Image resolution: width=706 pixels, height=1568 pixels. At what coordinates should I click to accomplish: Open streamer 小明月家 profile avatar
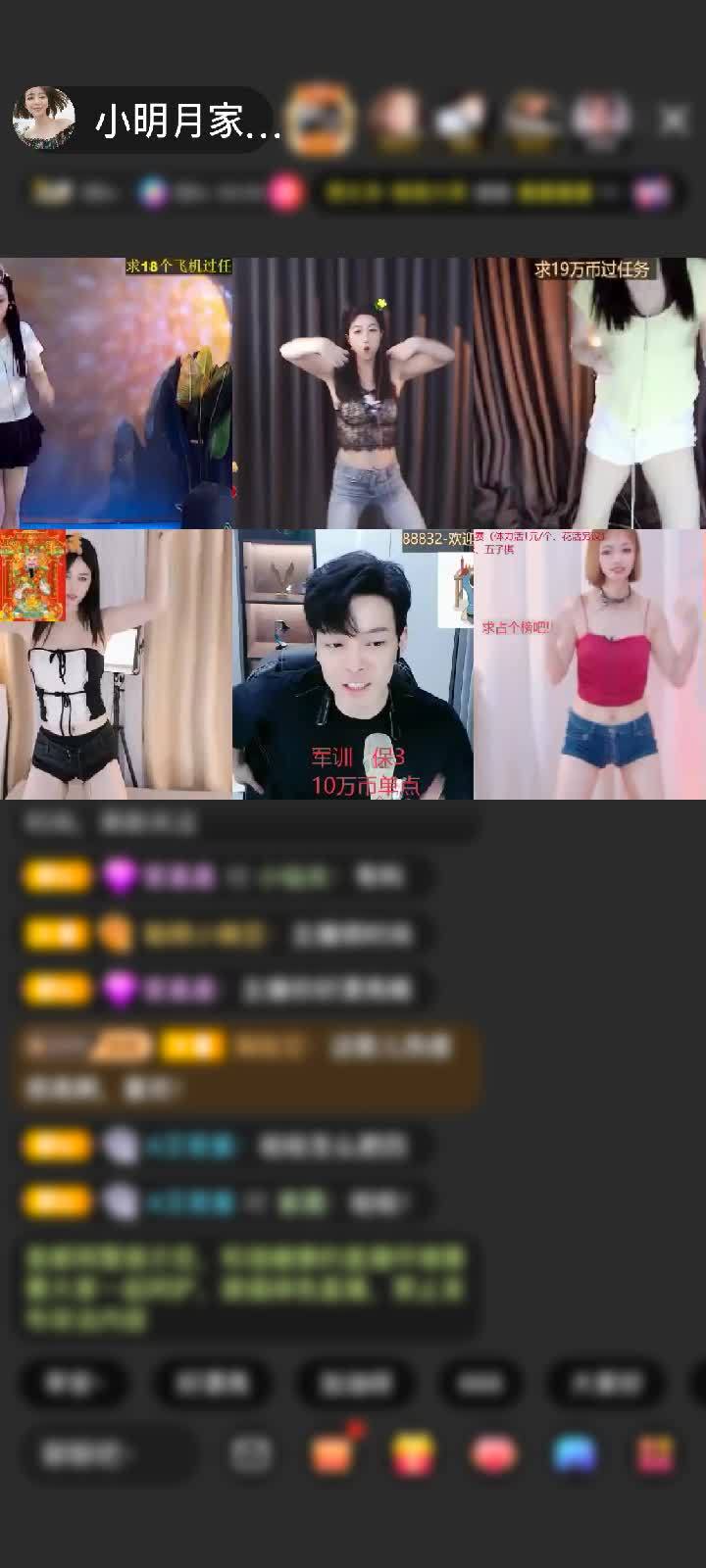[44, 120]
